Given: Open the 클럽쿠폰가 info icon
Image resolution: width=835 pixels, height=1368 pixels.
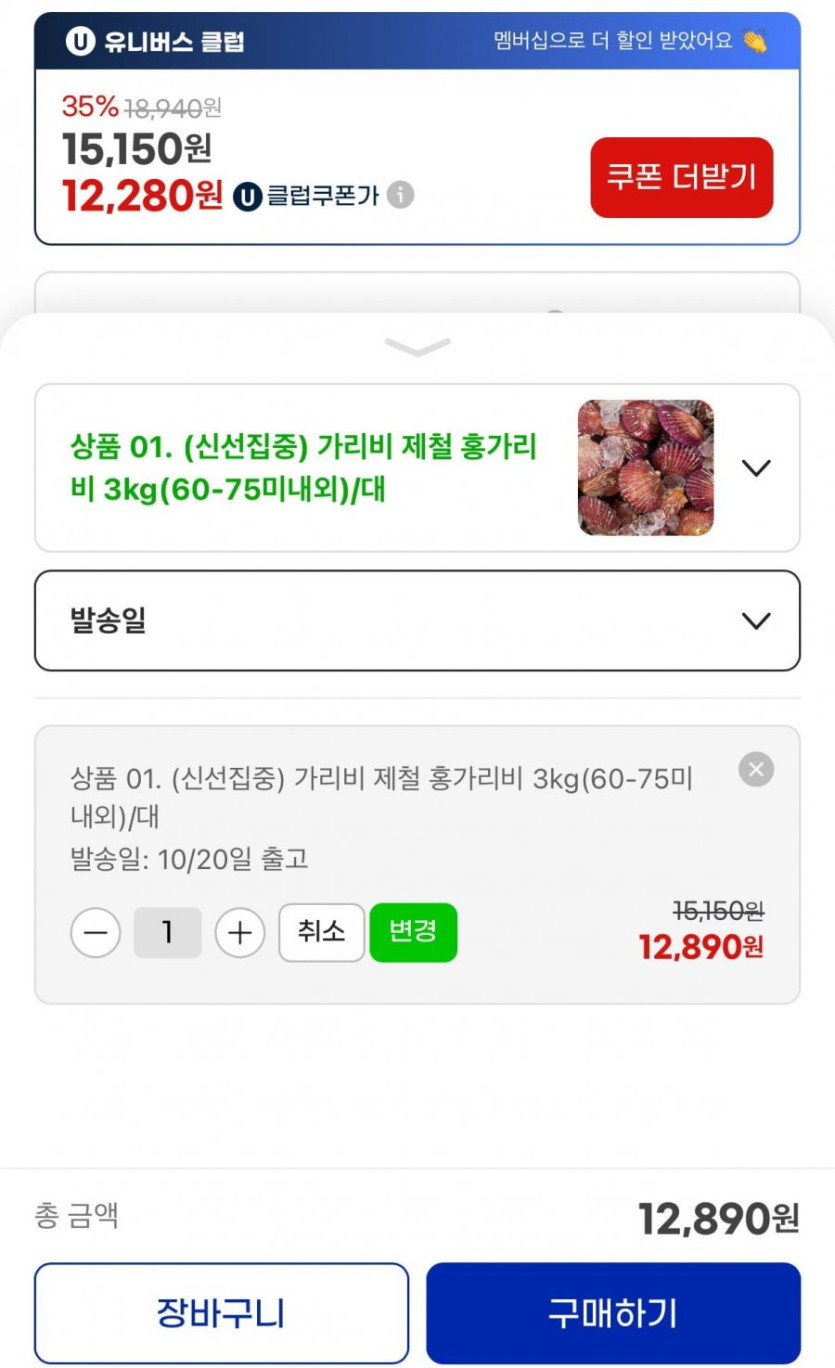Looking at the screenshot, I should click(400, 194).
